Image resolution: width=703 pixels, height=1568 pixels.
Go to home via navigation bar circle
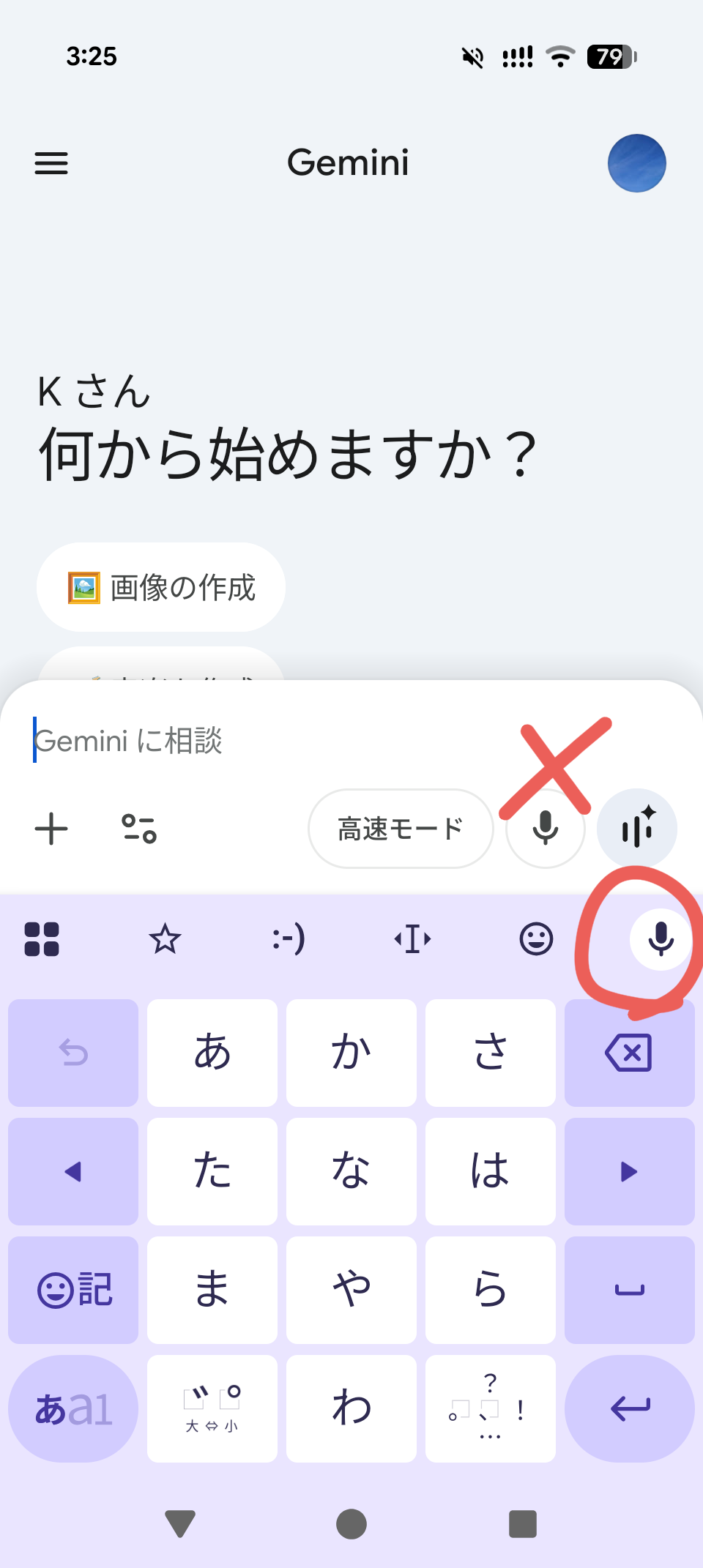click(351, 1525)
